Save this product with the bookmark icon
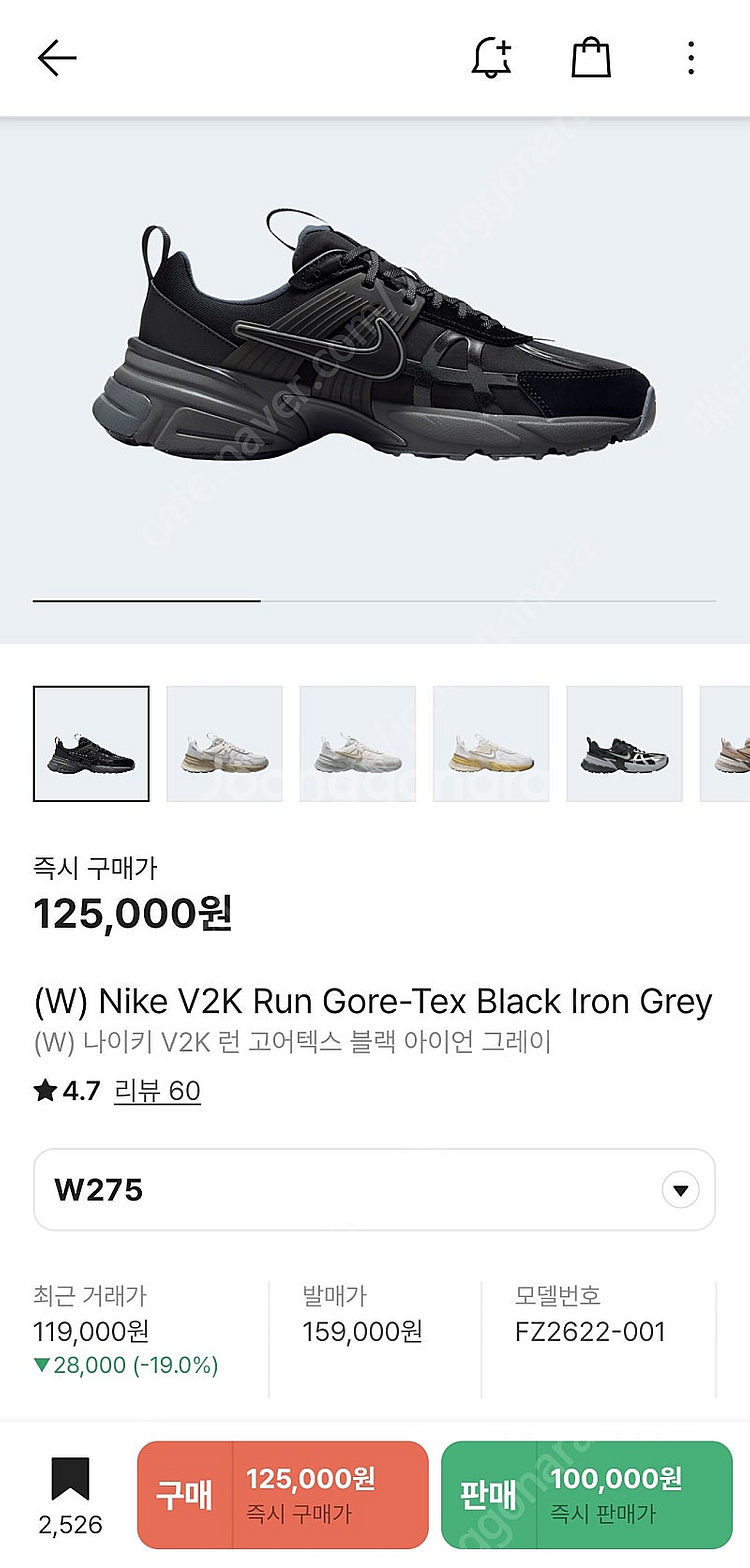 click(71, 1481)
